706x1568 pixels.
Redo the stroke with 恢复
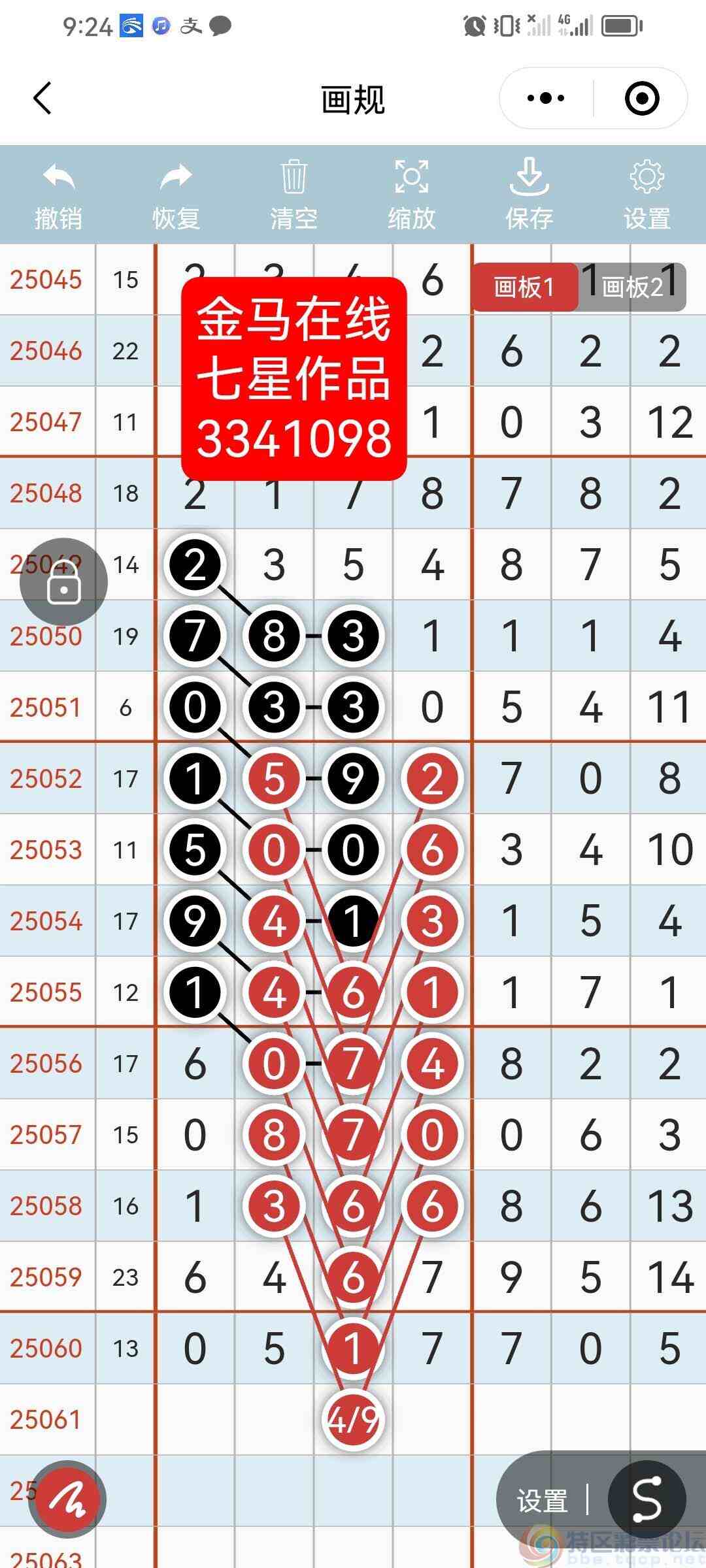(x=176, y=195)
